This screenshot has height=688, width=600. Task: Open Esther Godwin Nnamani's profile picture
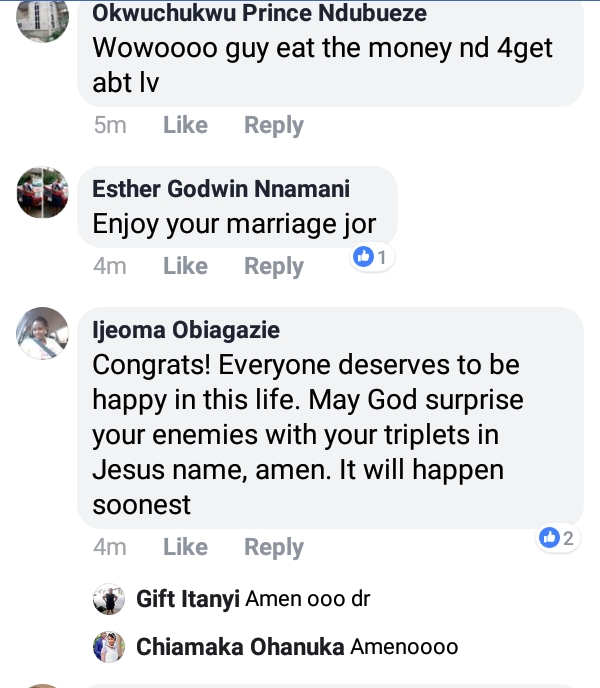pos(42,193)
